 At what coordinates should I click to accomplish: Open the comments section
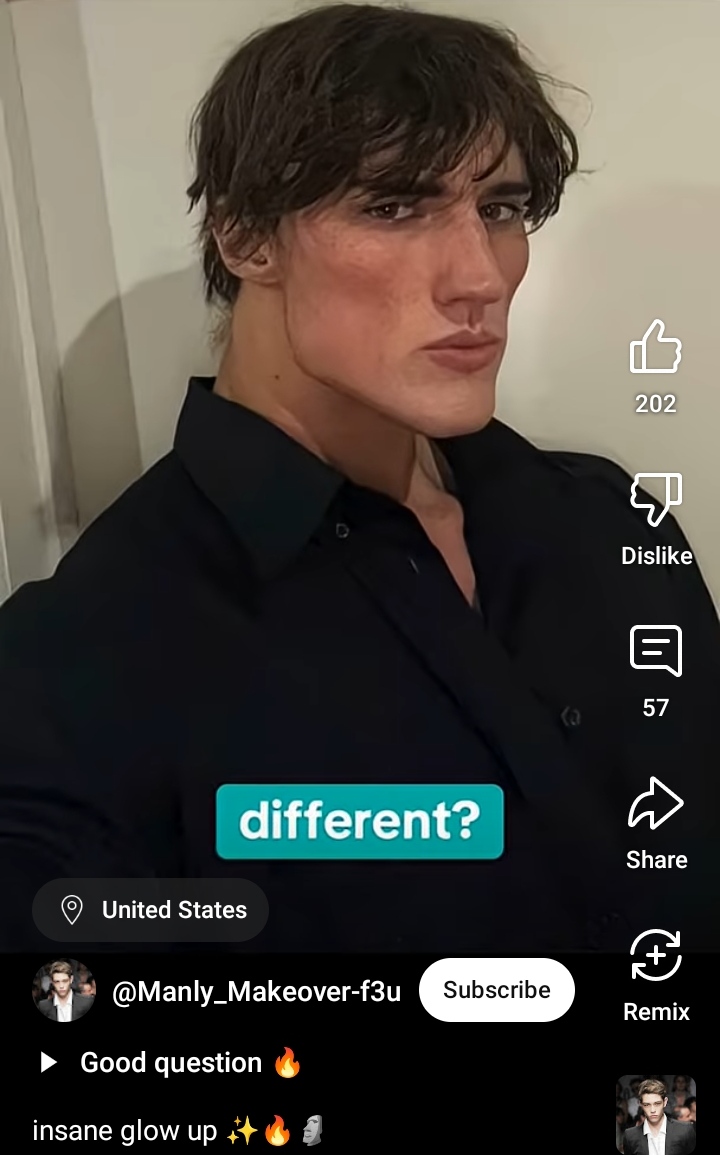pyautogui.click(x=655, y=652)
